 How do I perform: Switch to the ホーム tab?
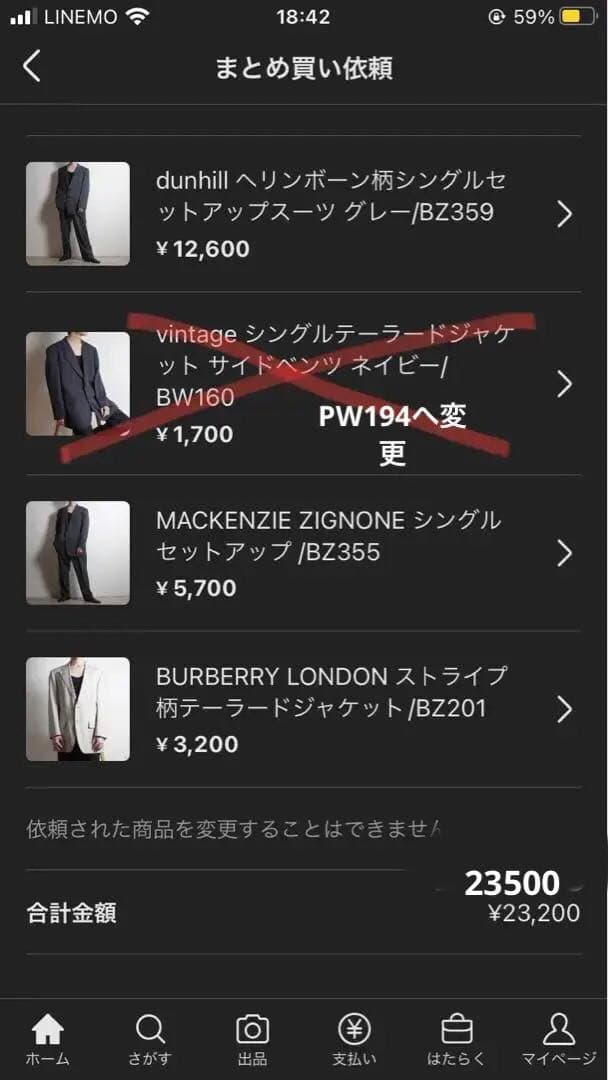[x=47, y=1038]
